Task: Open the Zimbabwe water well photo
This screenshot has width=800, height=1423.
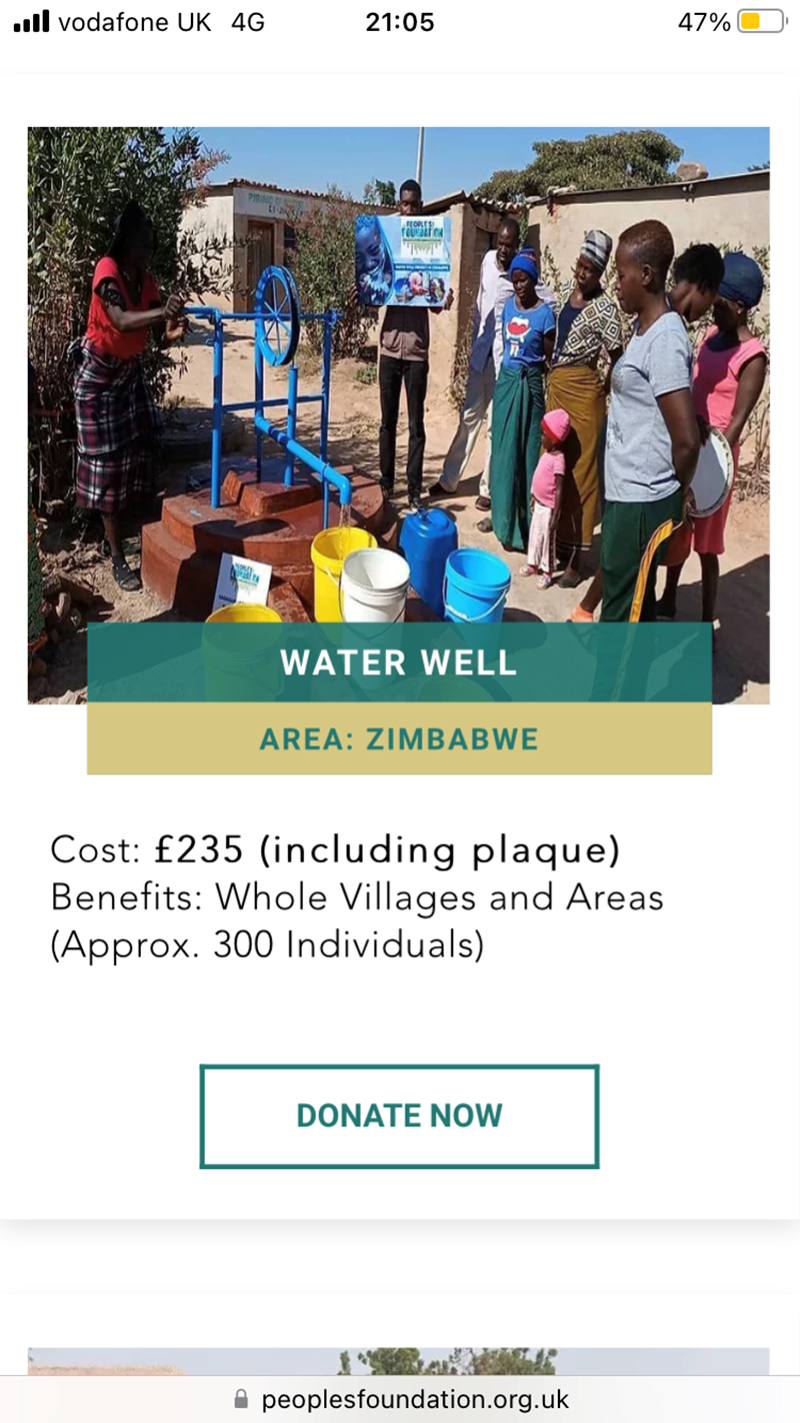Action: coord(398,380)
